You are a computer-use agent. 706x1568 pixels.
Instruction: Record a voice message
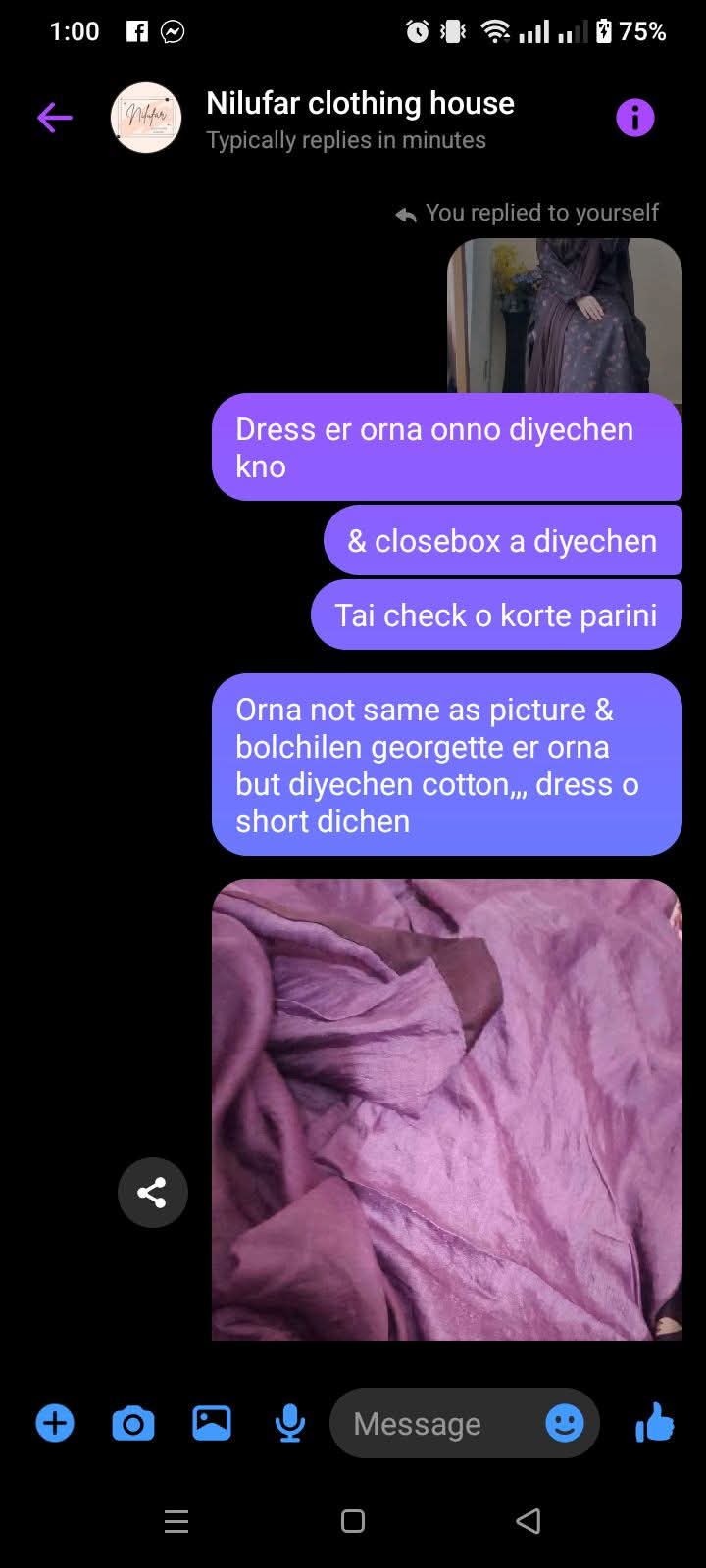290,1423
